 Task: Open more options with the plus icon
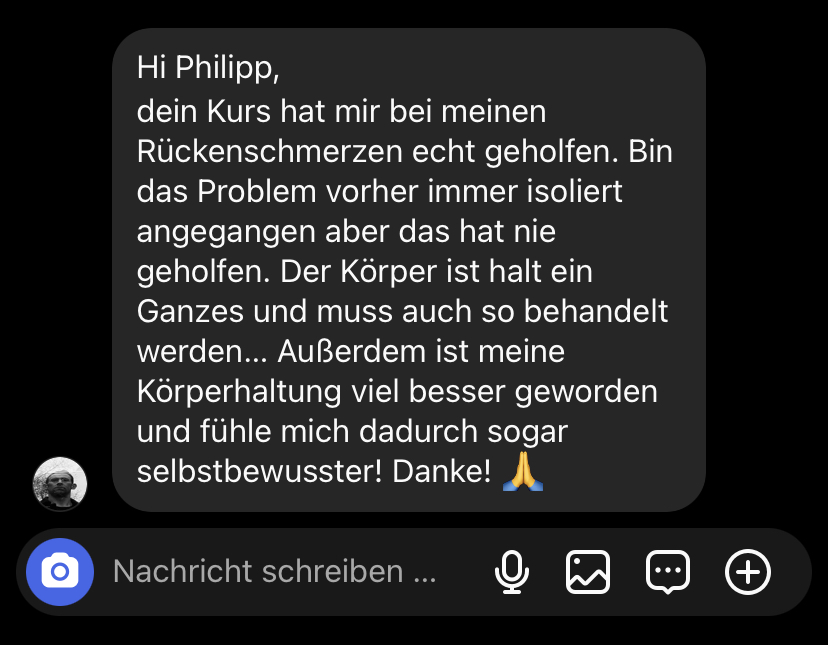pos(748,572)
